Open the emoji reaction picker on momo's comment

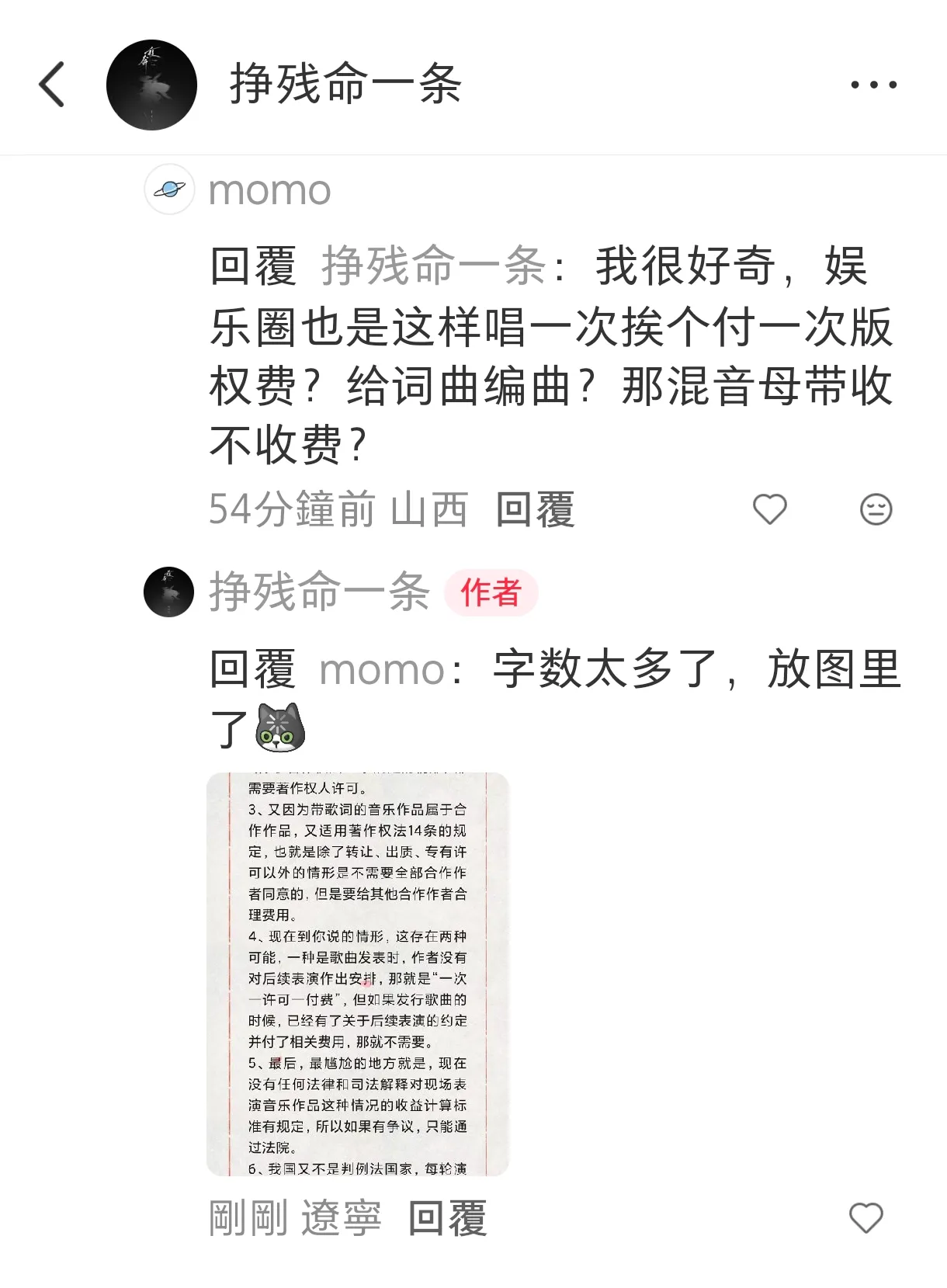[x=877, y=509]
